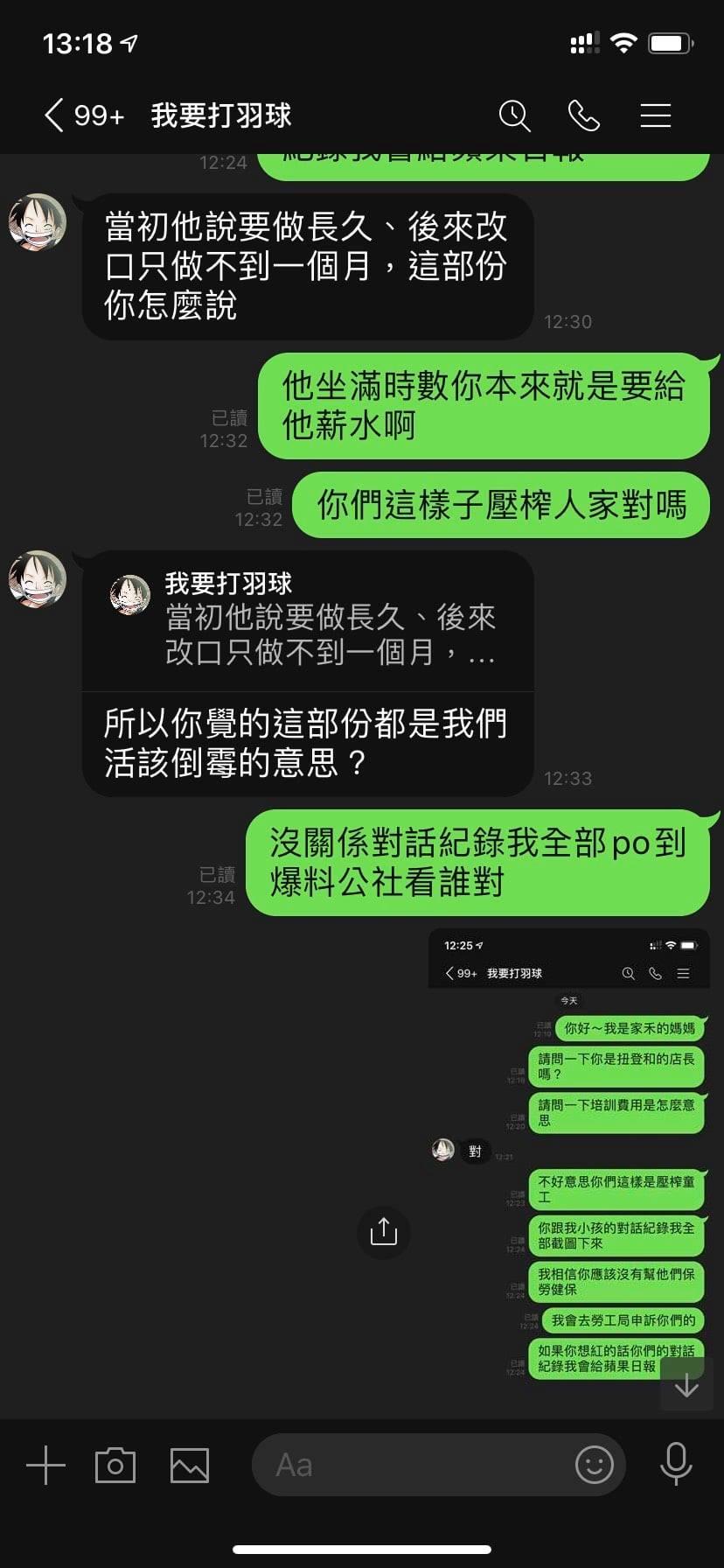Choose an image from the gallery
Screen dimensions: 724x1568
point(189,1465)
